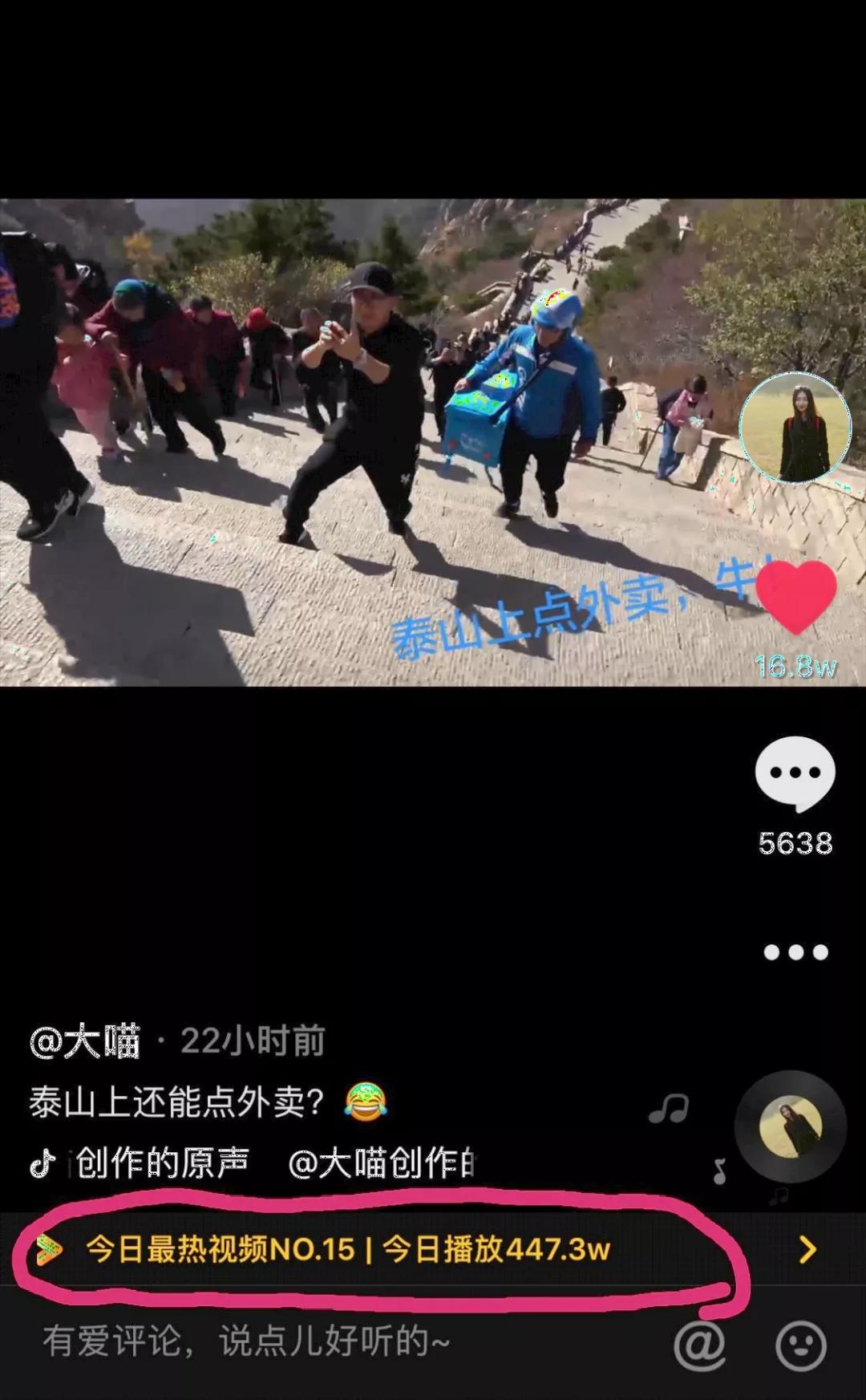Mention a friend with the @ icon
The image size is (866, 1400).
[x=700, y=1345]
